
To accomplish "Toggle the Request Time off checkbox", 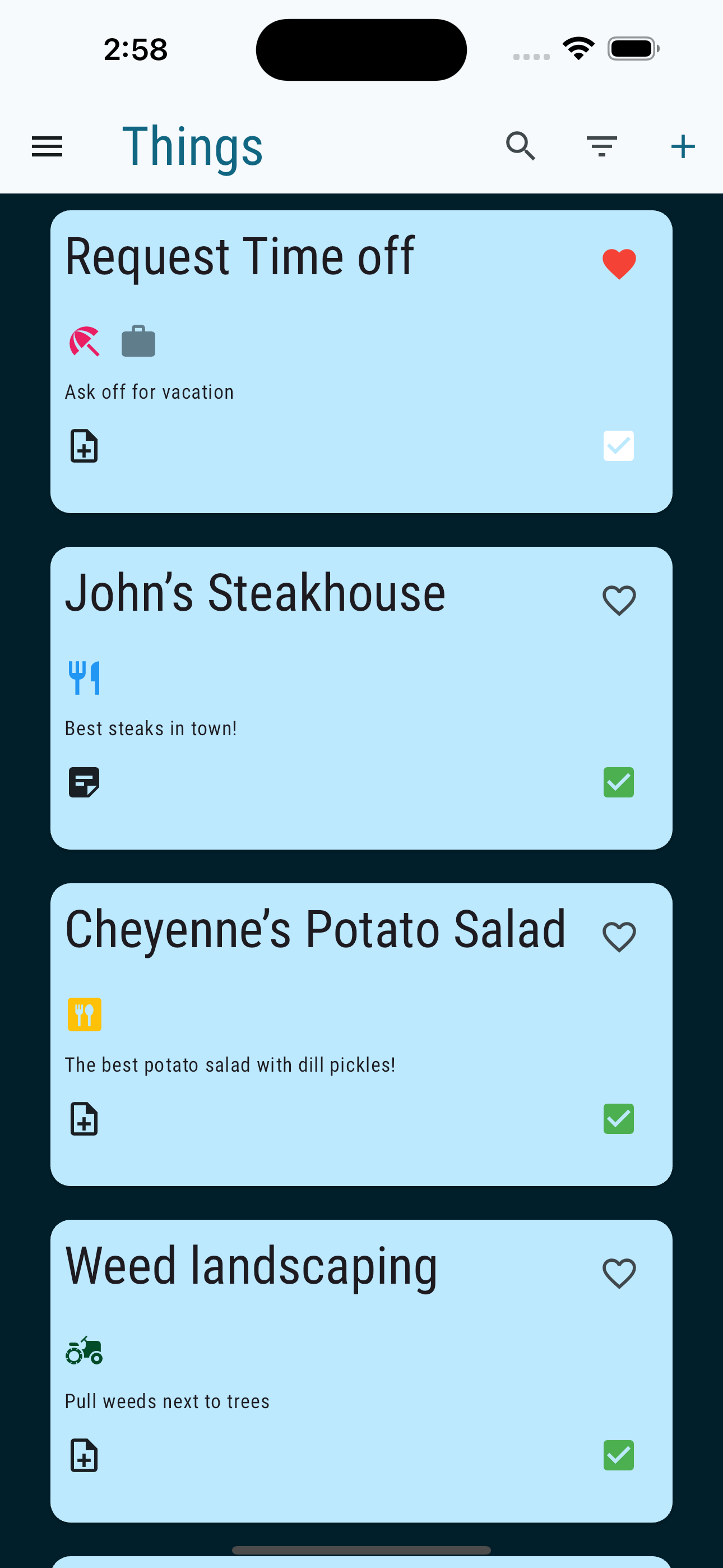I will coord(618,446).
